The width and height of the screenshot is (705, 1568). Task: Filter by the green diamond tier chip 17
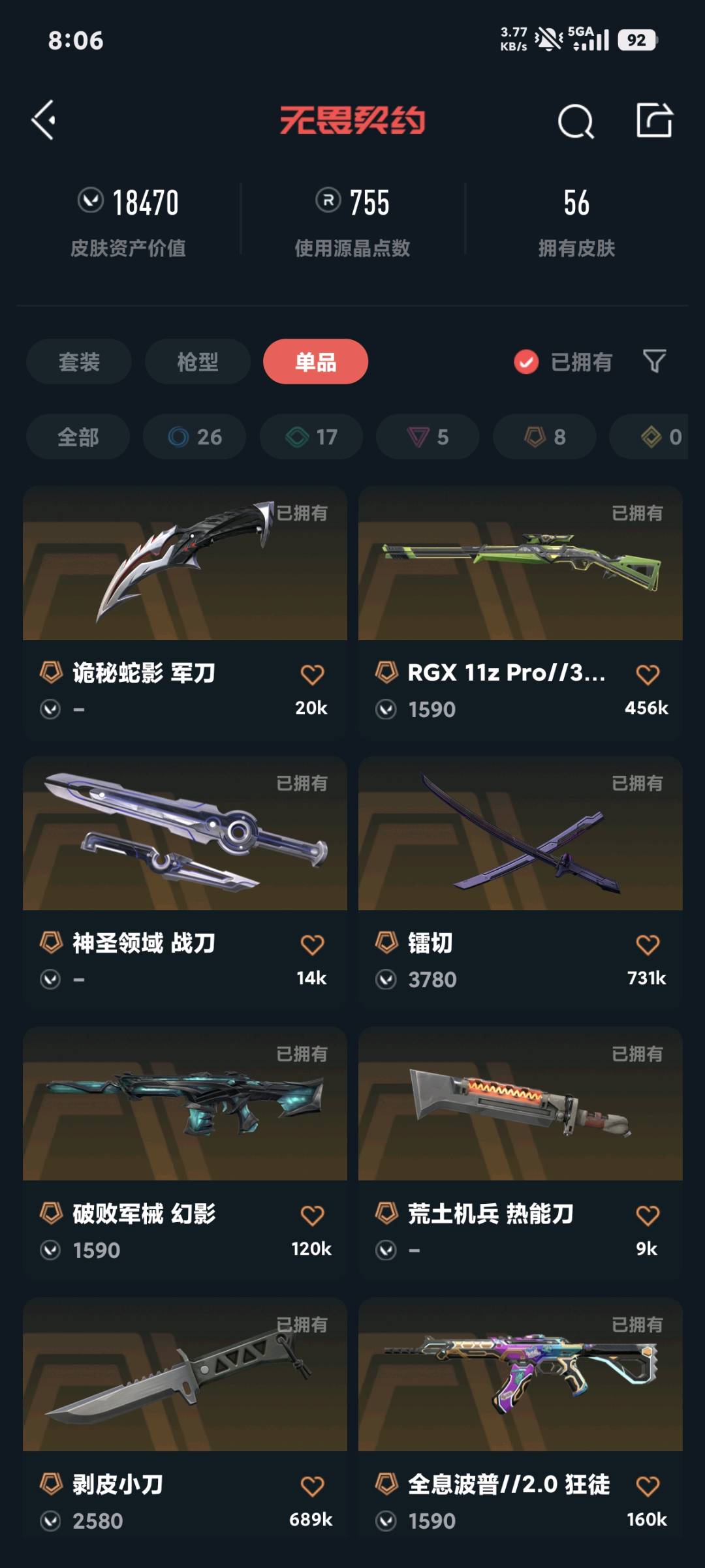(x=311, y=437)
